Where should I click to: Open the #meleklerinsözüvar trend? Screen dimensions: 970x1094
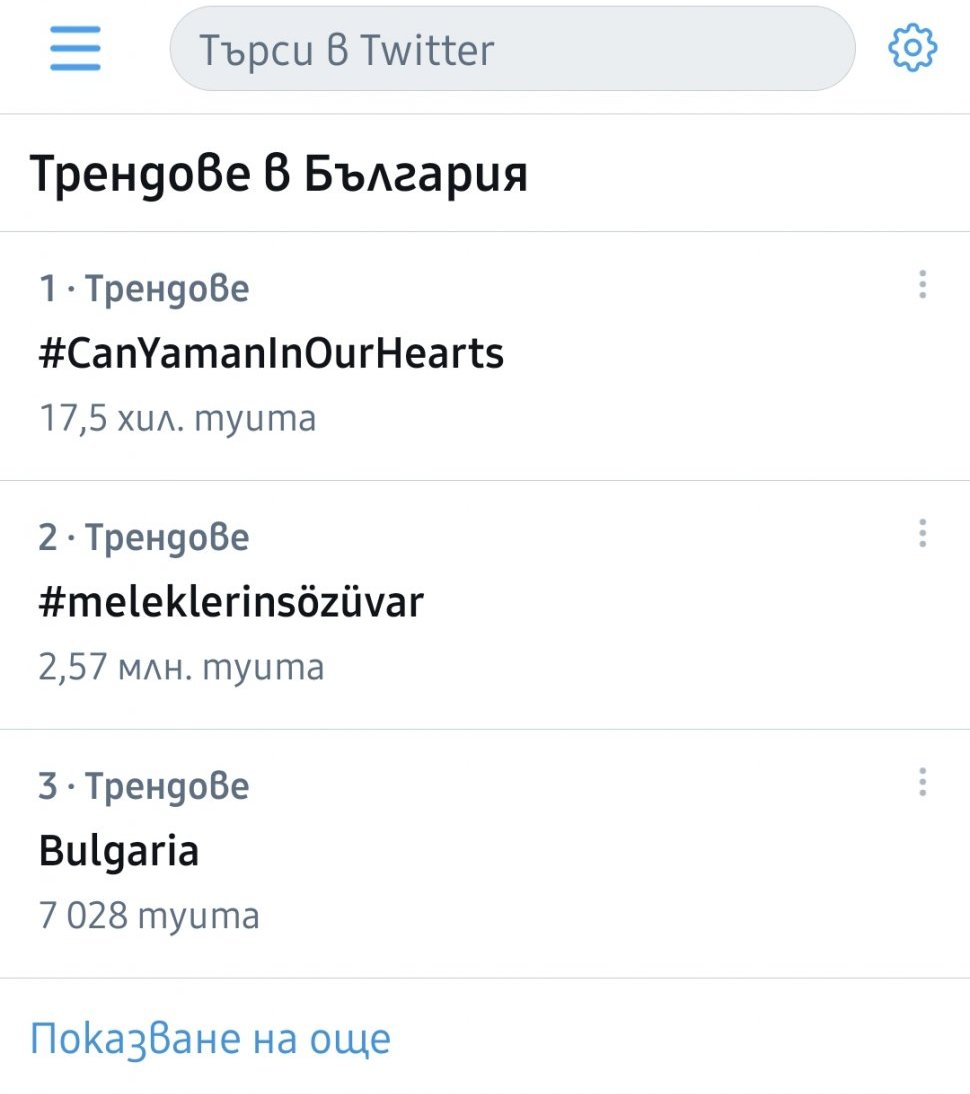click(231, 602)
